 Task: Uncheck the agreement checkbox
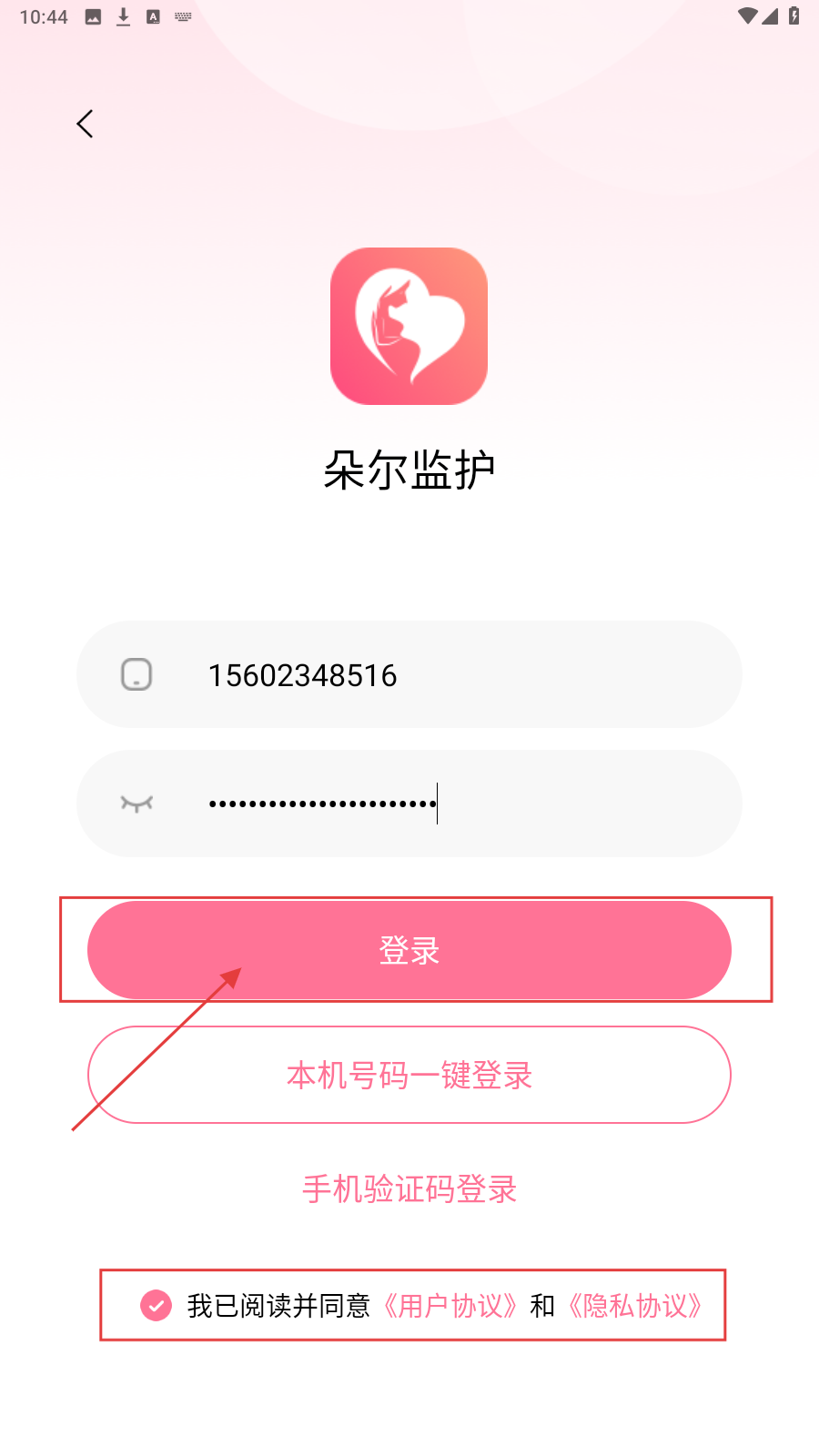[157, 1305]
